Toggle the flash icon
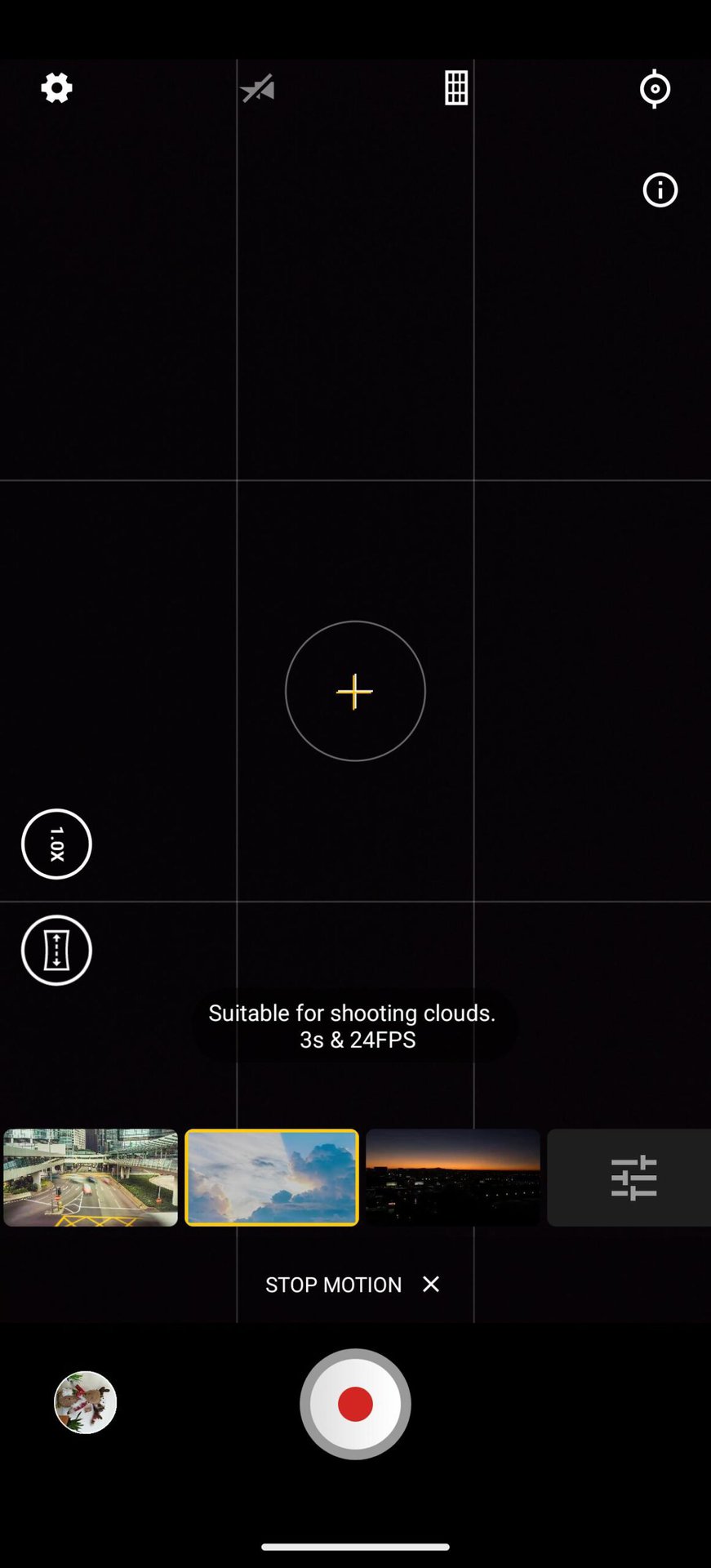This screenshot has height=1568, width=711. pos(258,88)
